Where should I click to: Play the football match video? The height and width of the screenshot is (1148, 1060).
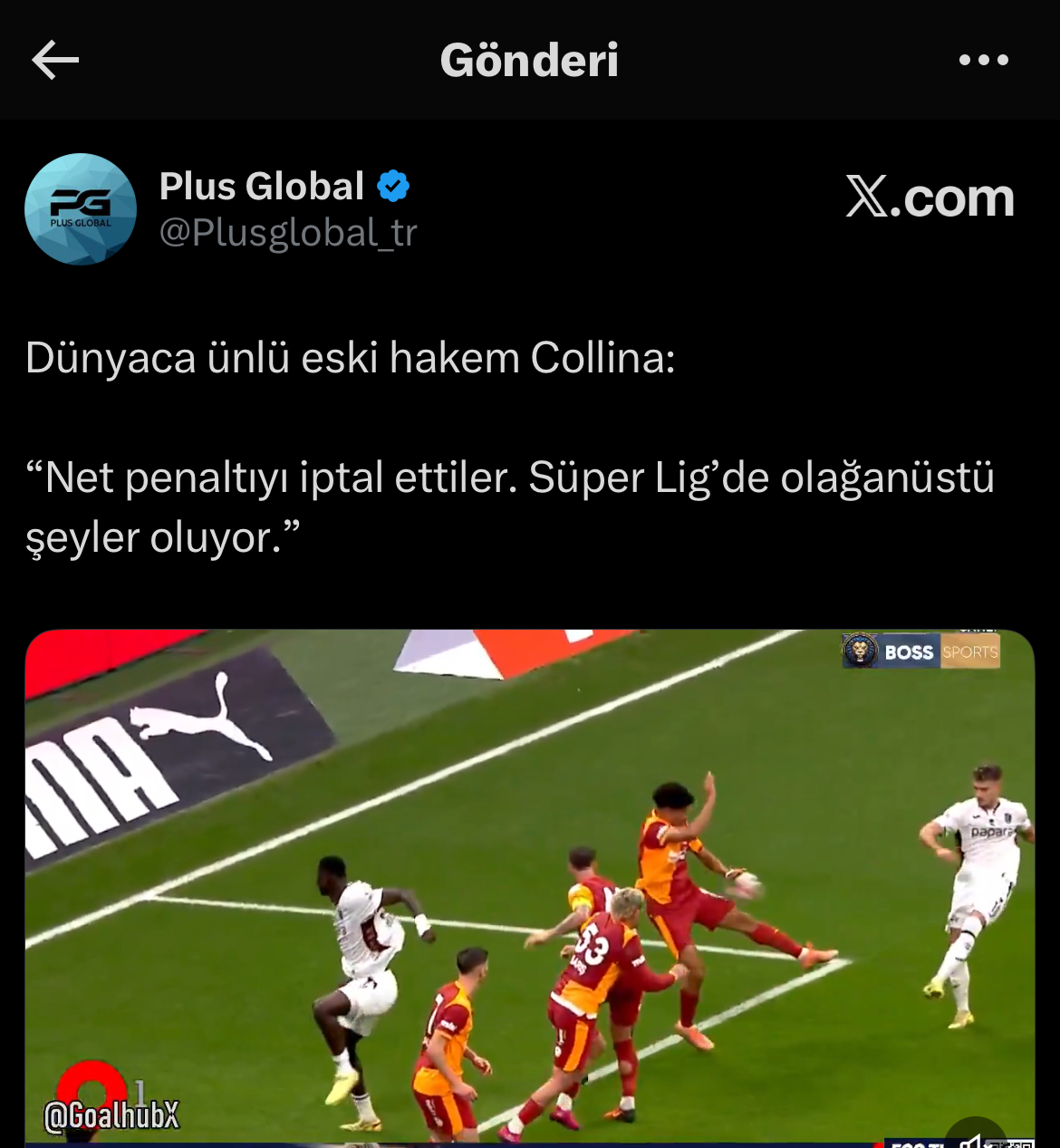pos(529,886)
